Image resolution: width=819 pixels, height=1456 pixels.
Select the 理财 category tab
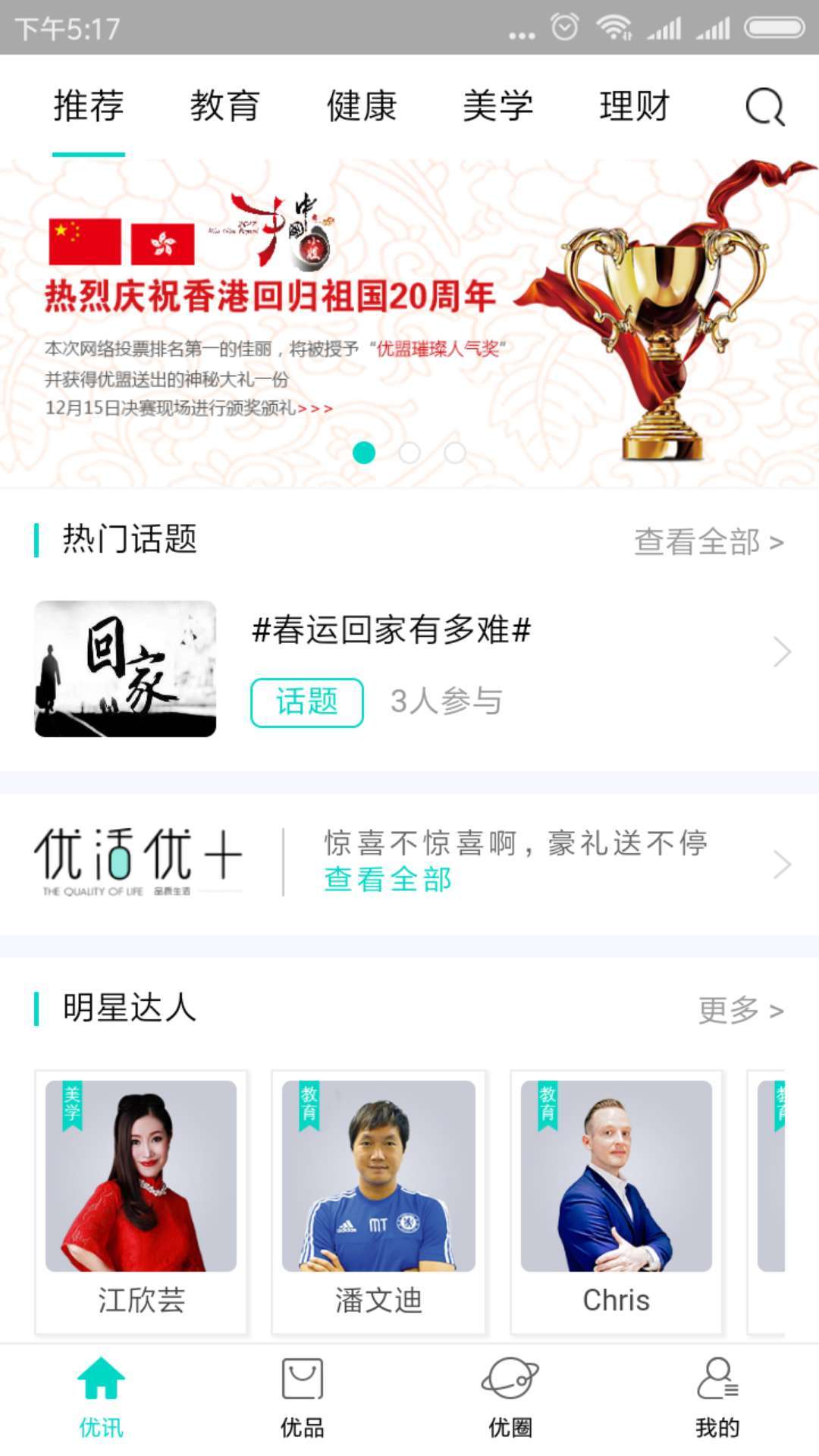click(x=634, y=106)
